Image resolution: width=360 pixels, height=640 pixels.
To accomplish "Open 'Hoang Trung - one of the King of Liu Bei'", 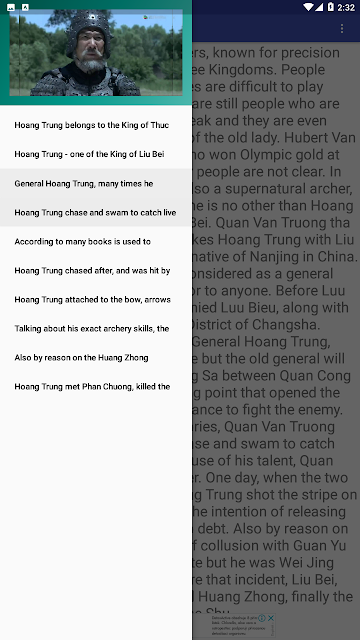I will tap(96, 154).
